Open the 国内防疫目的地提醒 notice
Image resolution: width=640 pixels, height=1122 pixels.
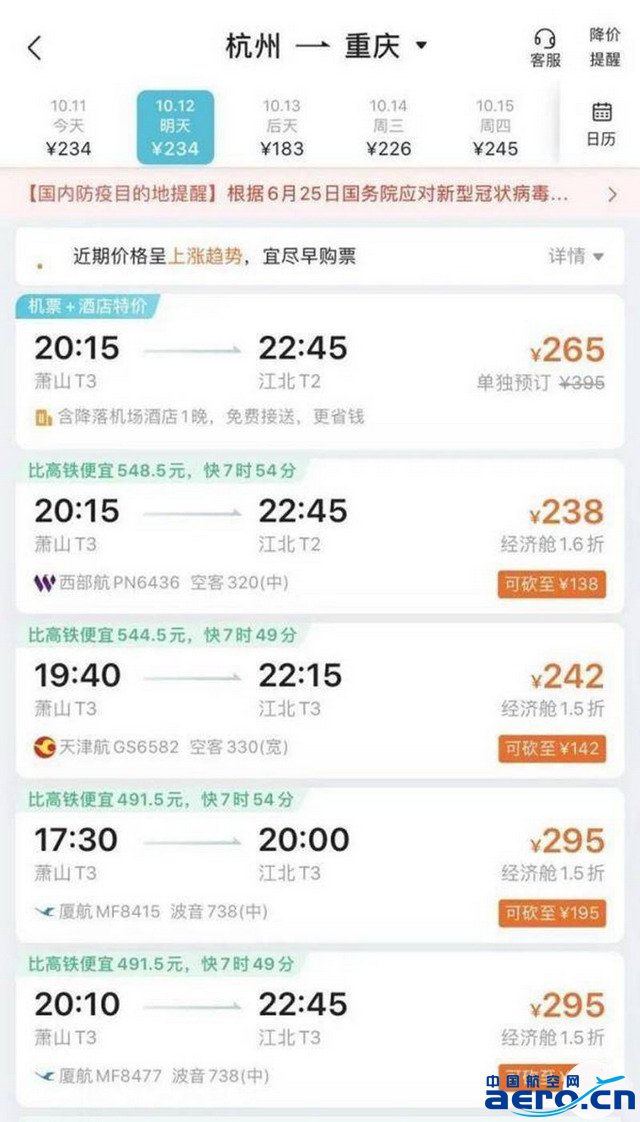pos(320,194)
